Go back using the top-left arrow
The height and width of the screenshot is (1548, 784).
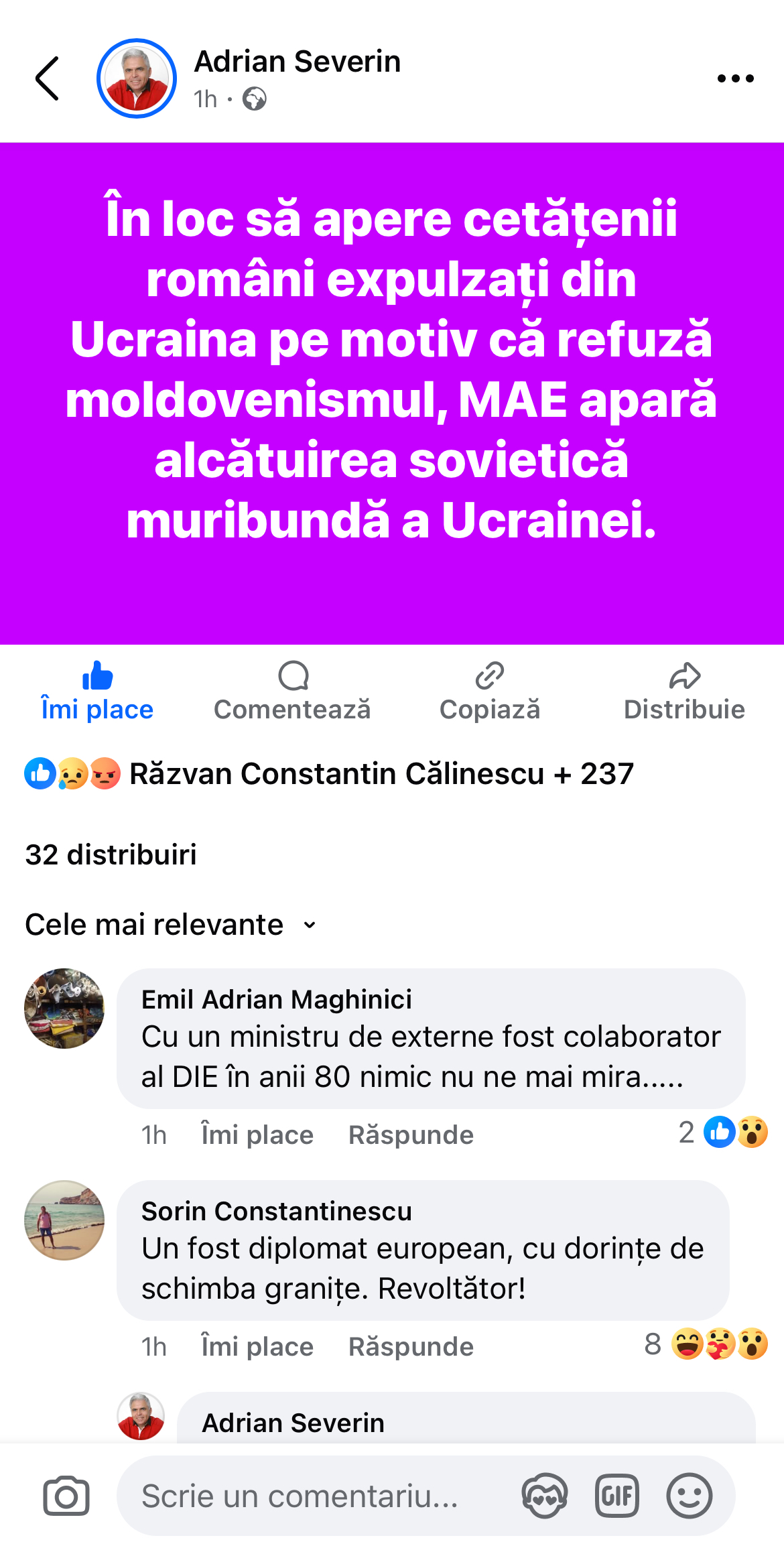pyautogui.click(x=47, y=78)
